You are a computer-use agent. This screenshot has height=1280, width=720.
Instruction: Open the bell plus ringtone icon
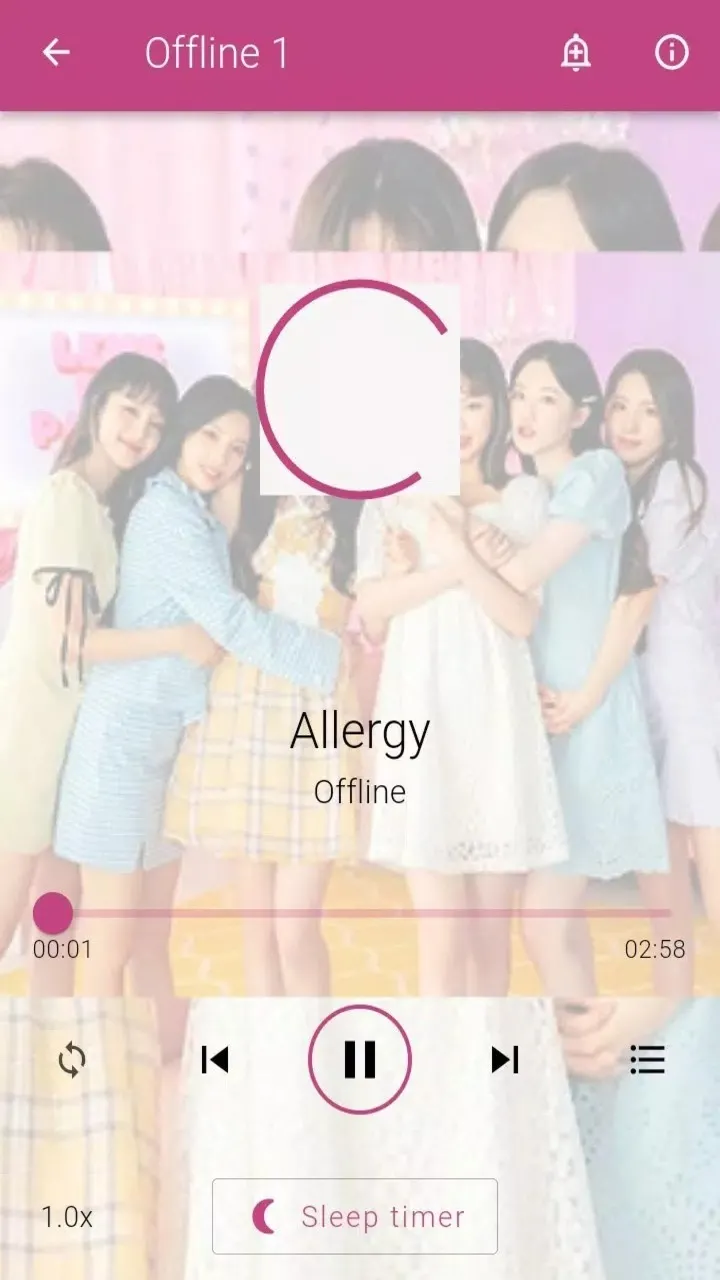click(x=575, y=52)
